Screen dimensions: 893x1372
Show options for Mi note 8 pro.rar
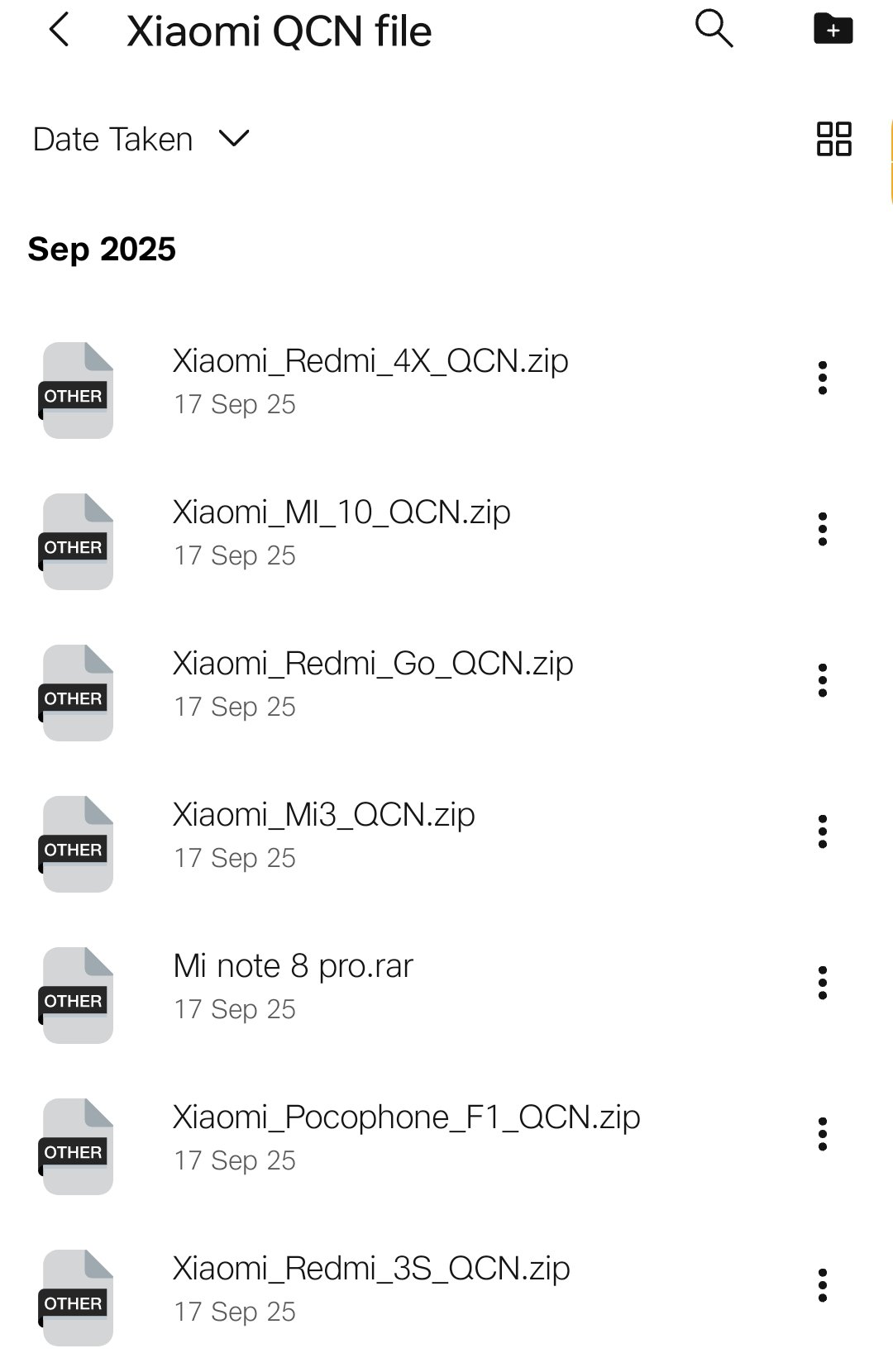[x=822, y=983]
